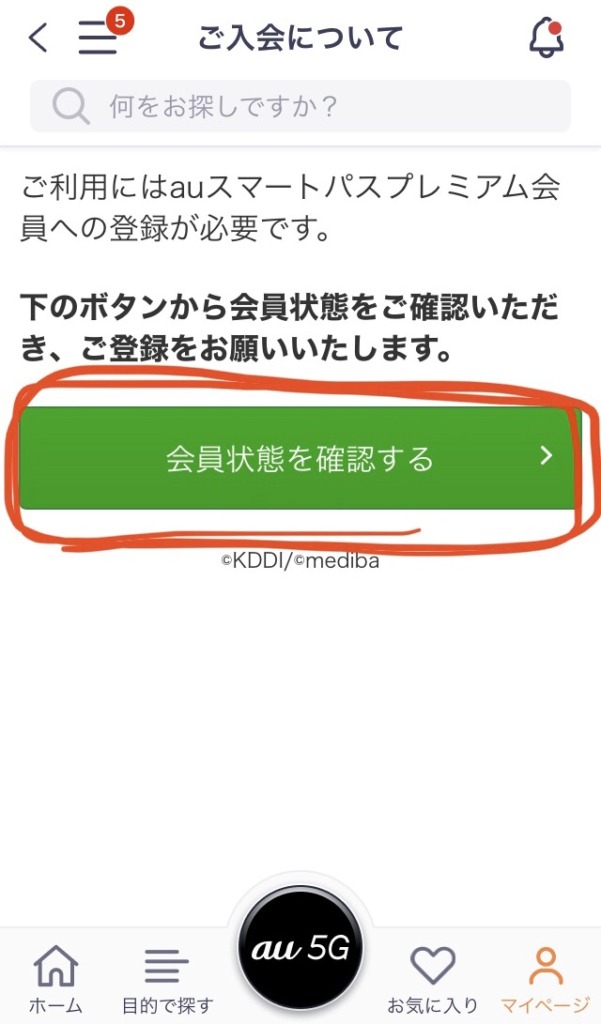The image size is (601, 1024).
Task: Tap the 会員状態を確認する button
Action: tap(299, 458)
